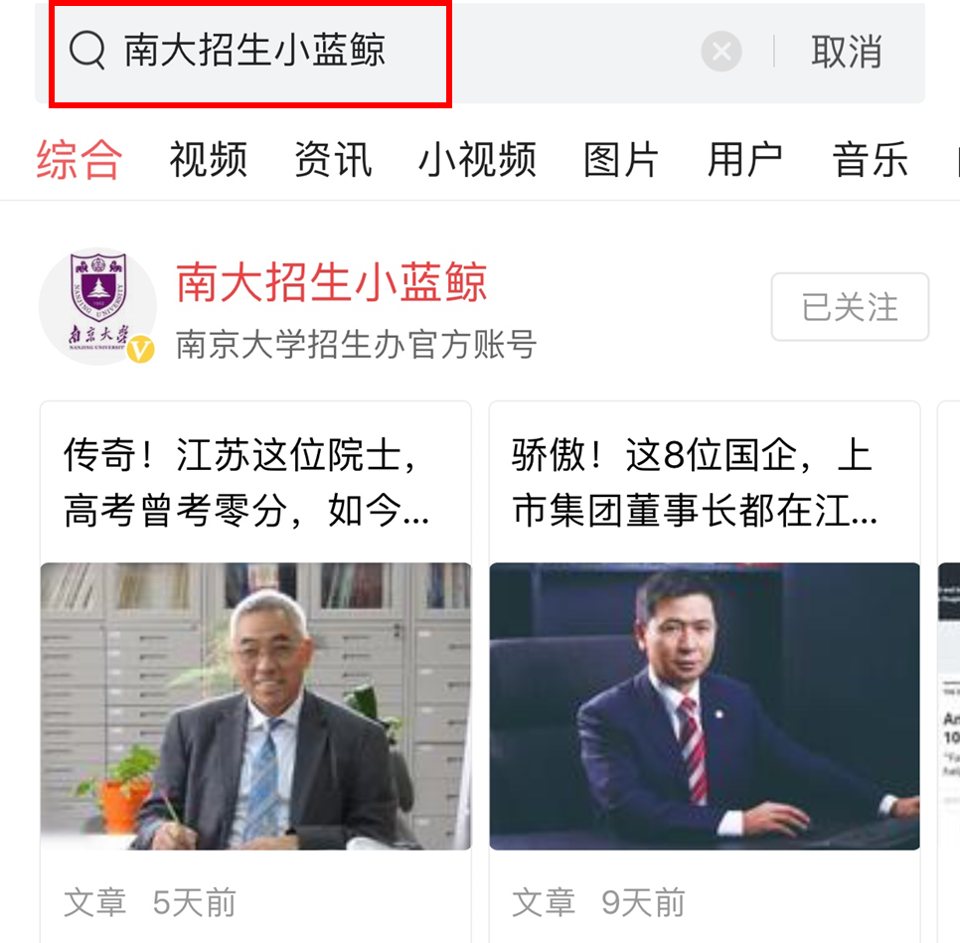This screenshot has width=960, height=943.
Task: Clear the search text
Action: click(x=721, y=51)
